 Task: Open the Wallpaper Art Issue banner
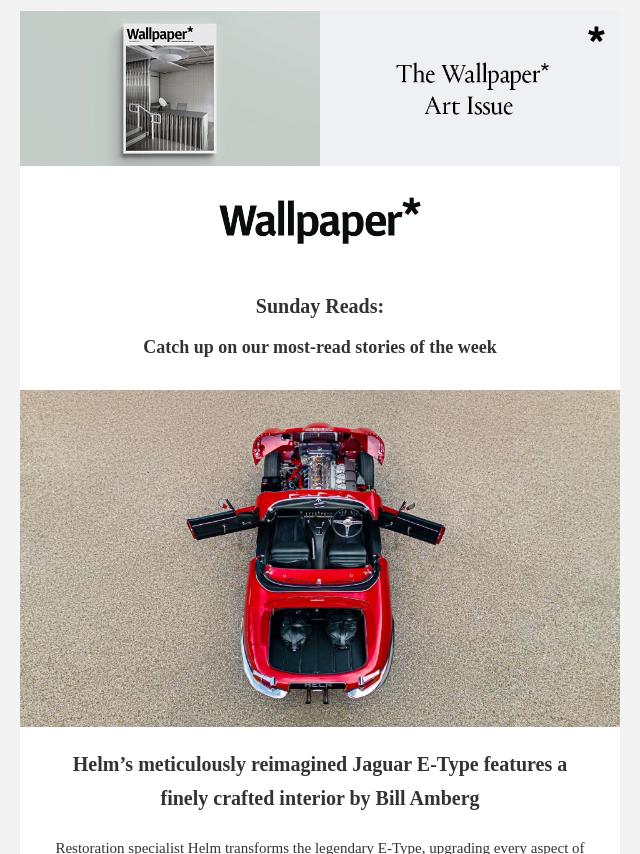point(320,88)
